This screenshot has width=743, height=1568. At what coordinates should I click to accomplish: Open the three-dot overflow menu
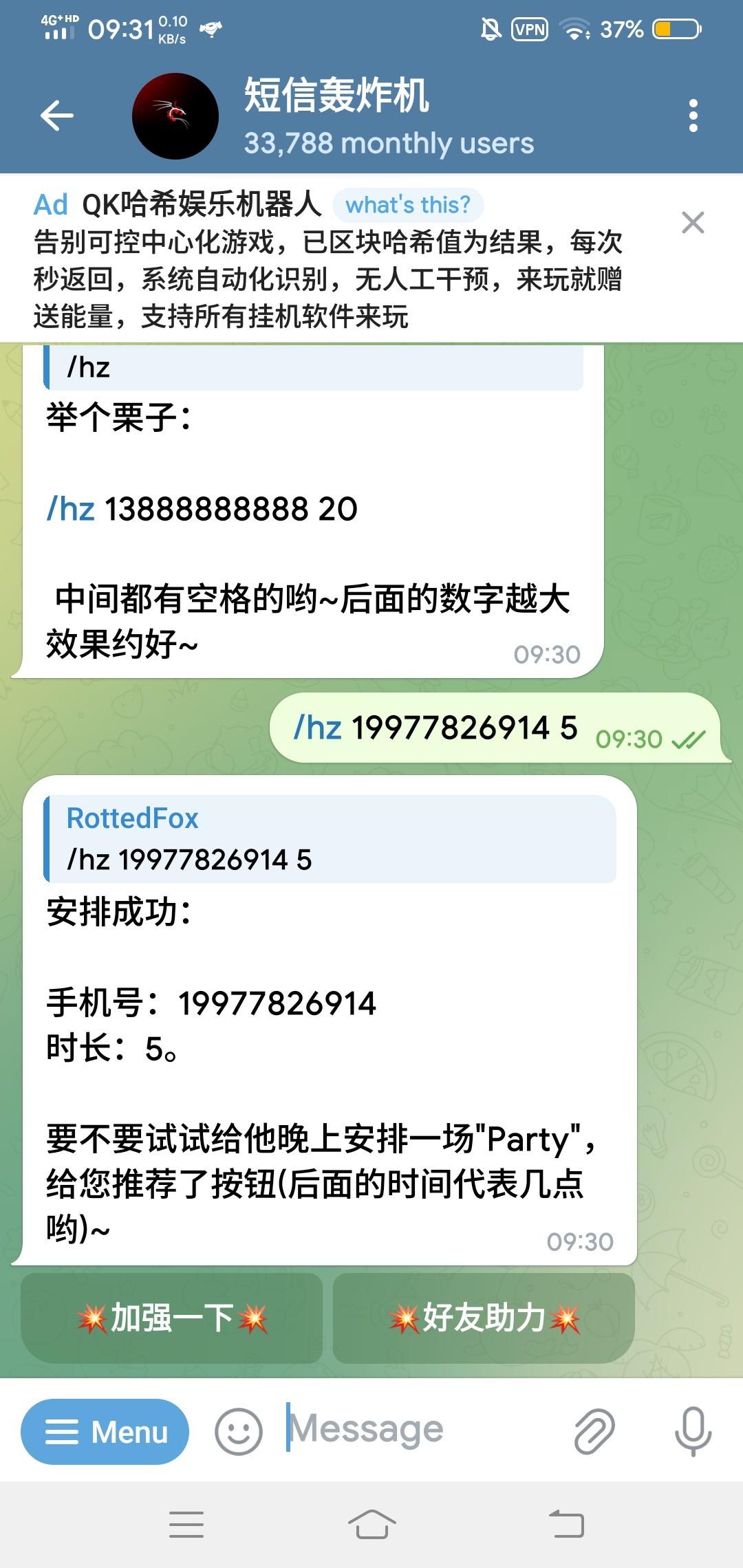click(x=693, y=116)
